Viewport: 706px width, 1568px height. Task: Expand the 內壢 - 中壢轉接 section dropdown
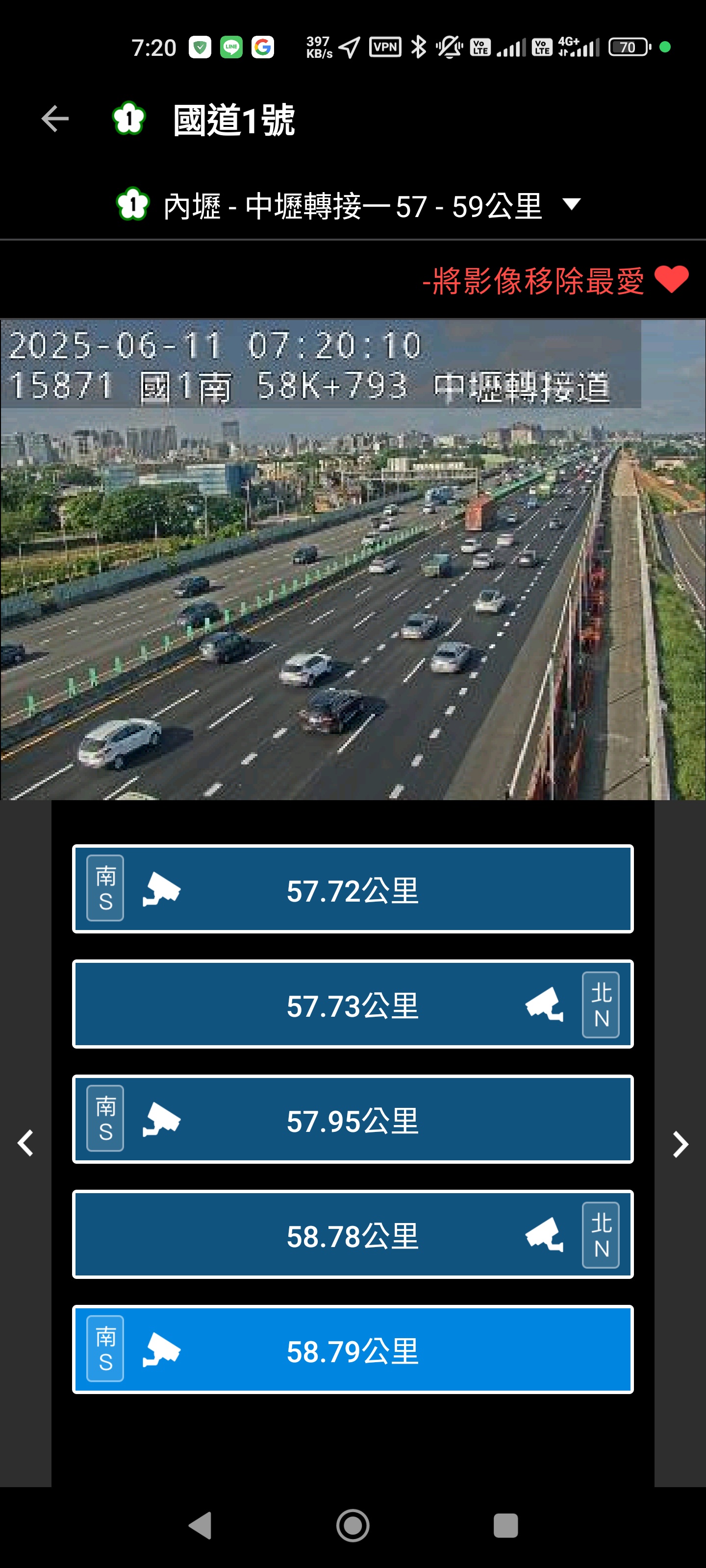[x=571, y=204]
